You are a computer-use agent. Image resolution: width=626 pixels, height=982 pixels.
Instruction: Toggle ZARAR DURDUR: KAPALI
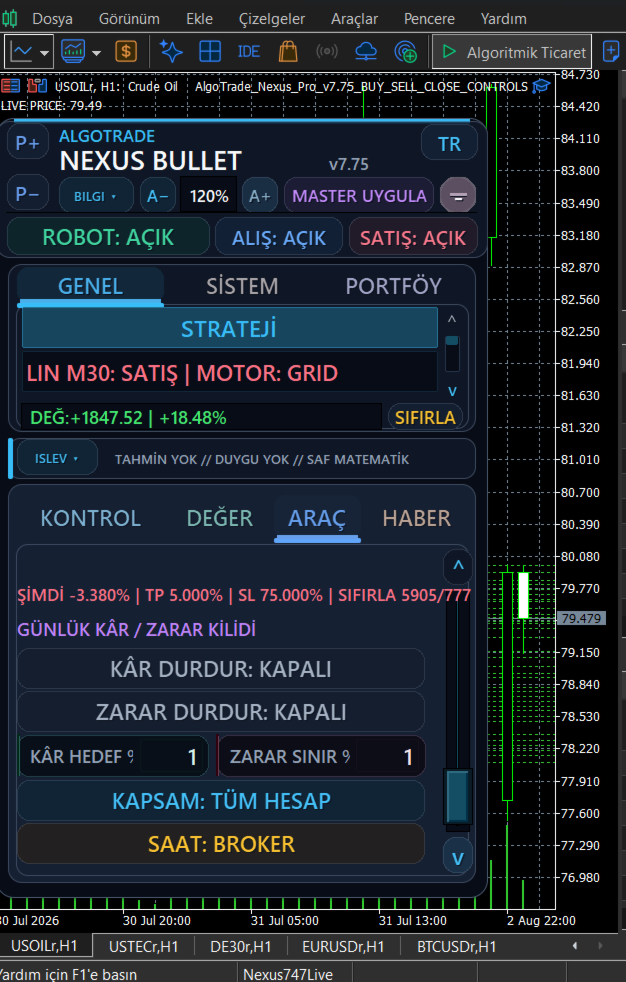[x=221, y=712]
